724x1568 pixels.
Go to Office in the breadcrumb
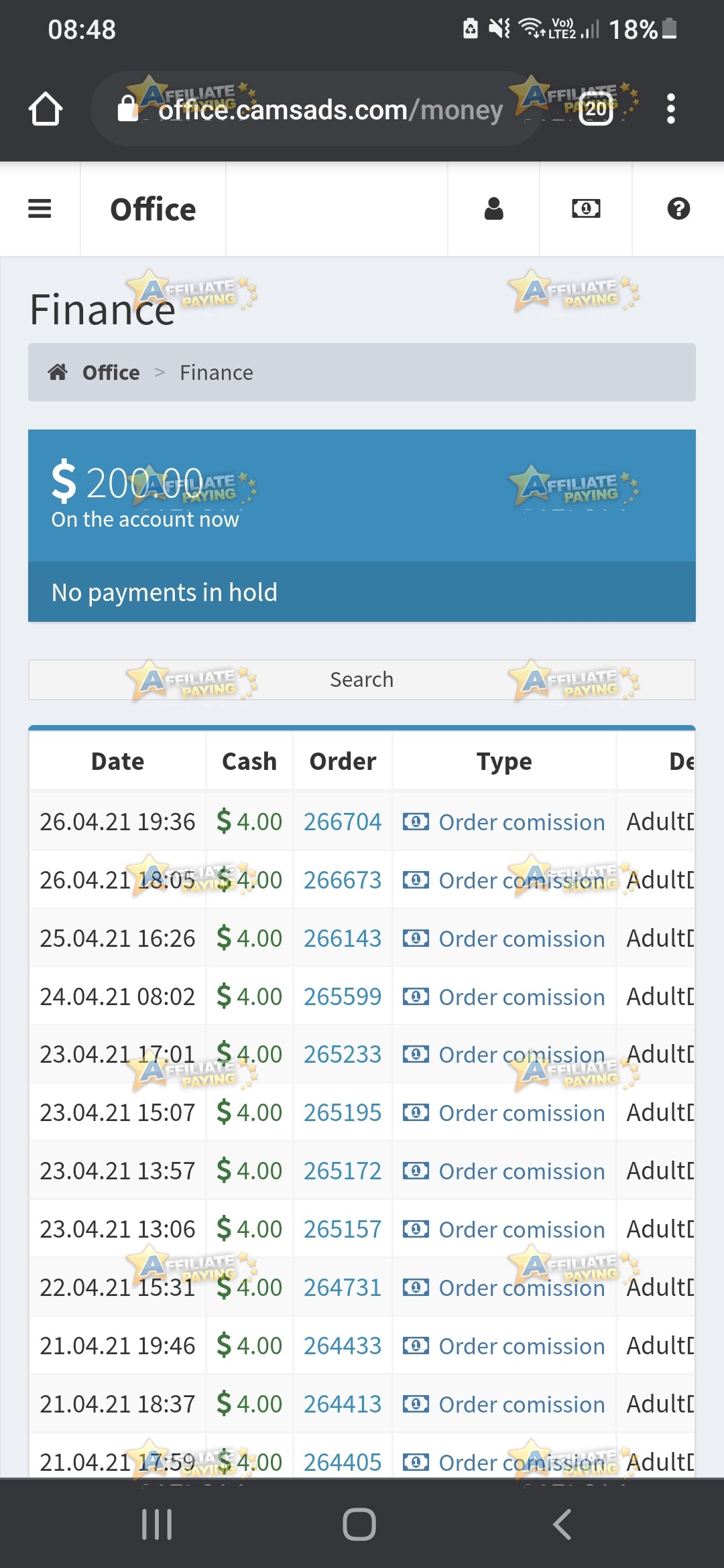pyautogui.click(x=111, y=373)
